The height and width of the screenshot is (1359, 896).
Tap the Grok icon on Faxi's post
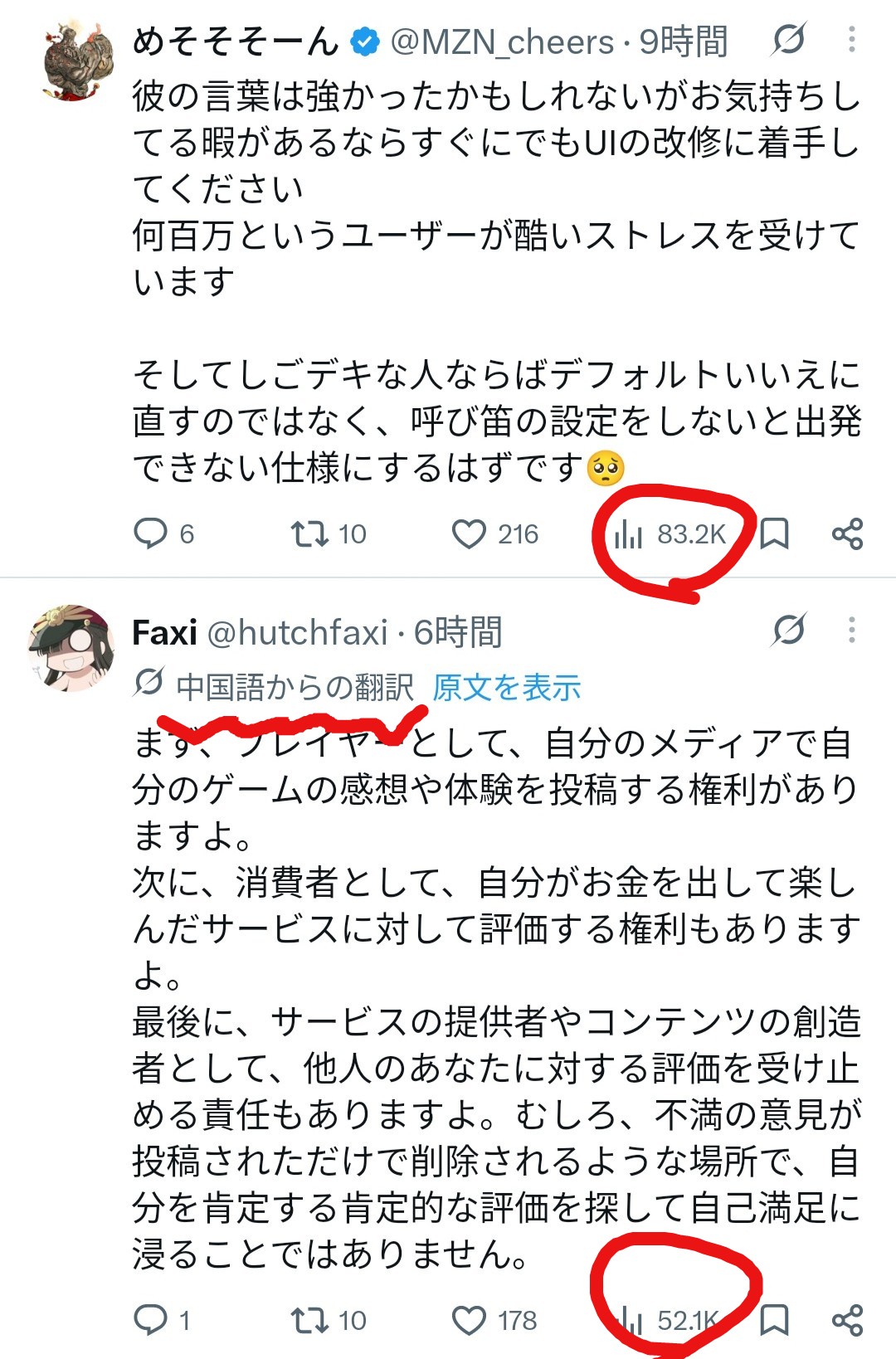(x=788, y=631)
